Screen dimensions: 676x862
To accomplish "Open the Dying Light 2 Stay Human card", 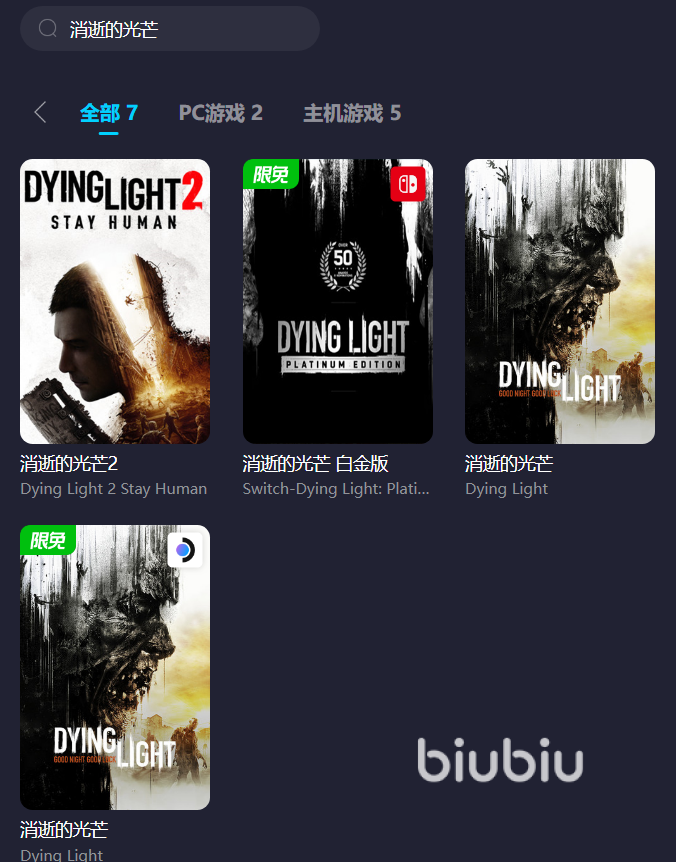I will coord(115,301).
